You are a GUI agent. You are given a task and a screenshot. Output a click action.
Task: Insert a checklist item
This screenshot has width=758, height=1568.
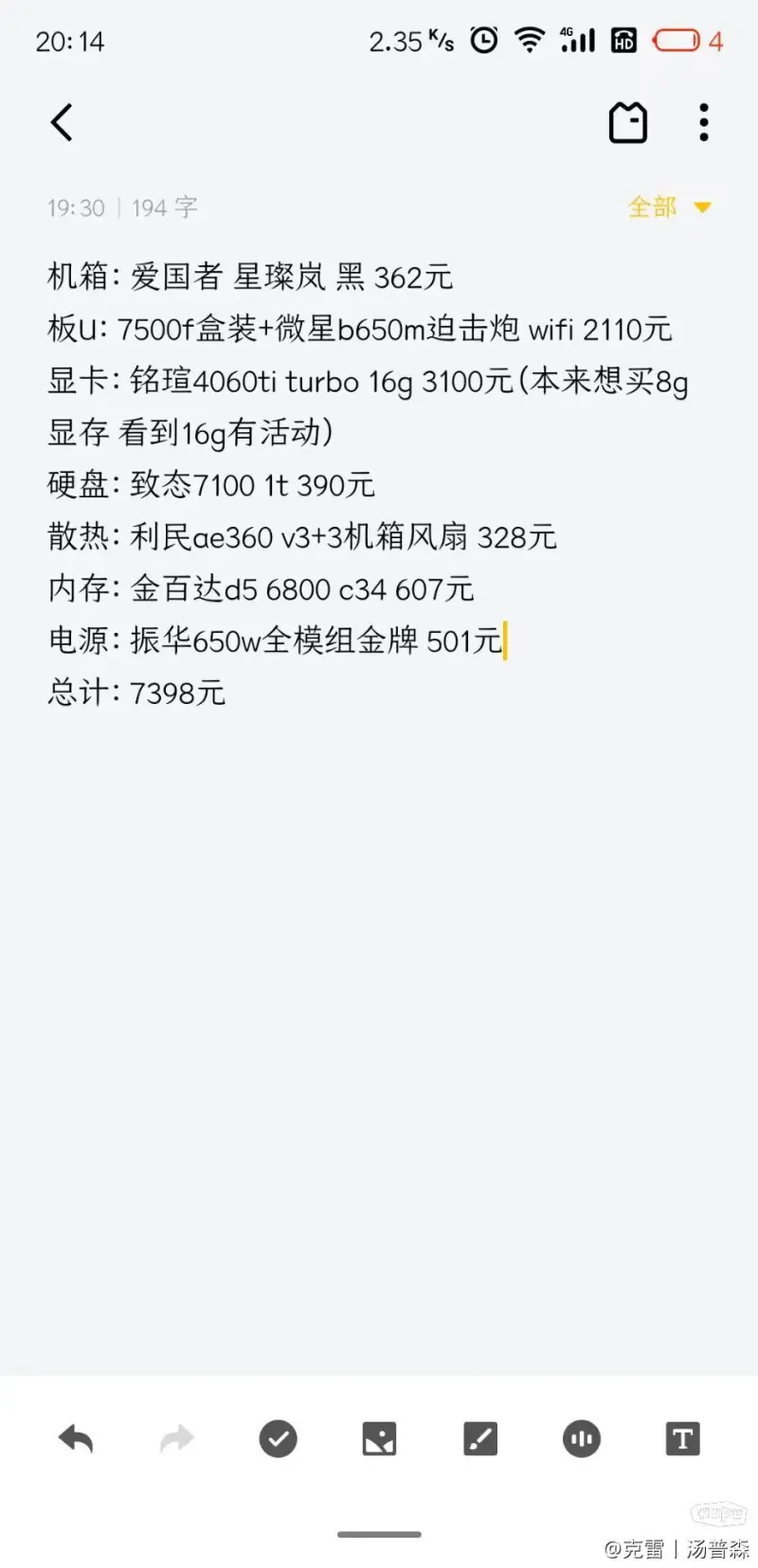tap(278, 1439)
